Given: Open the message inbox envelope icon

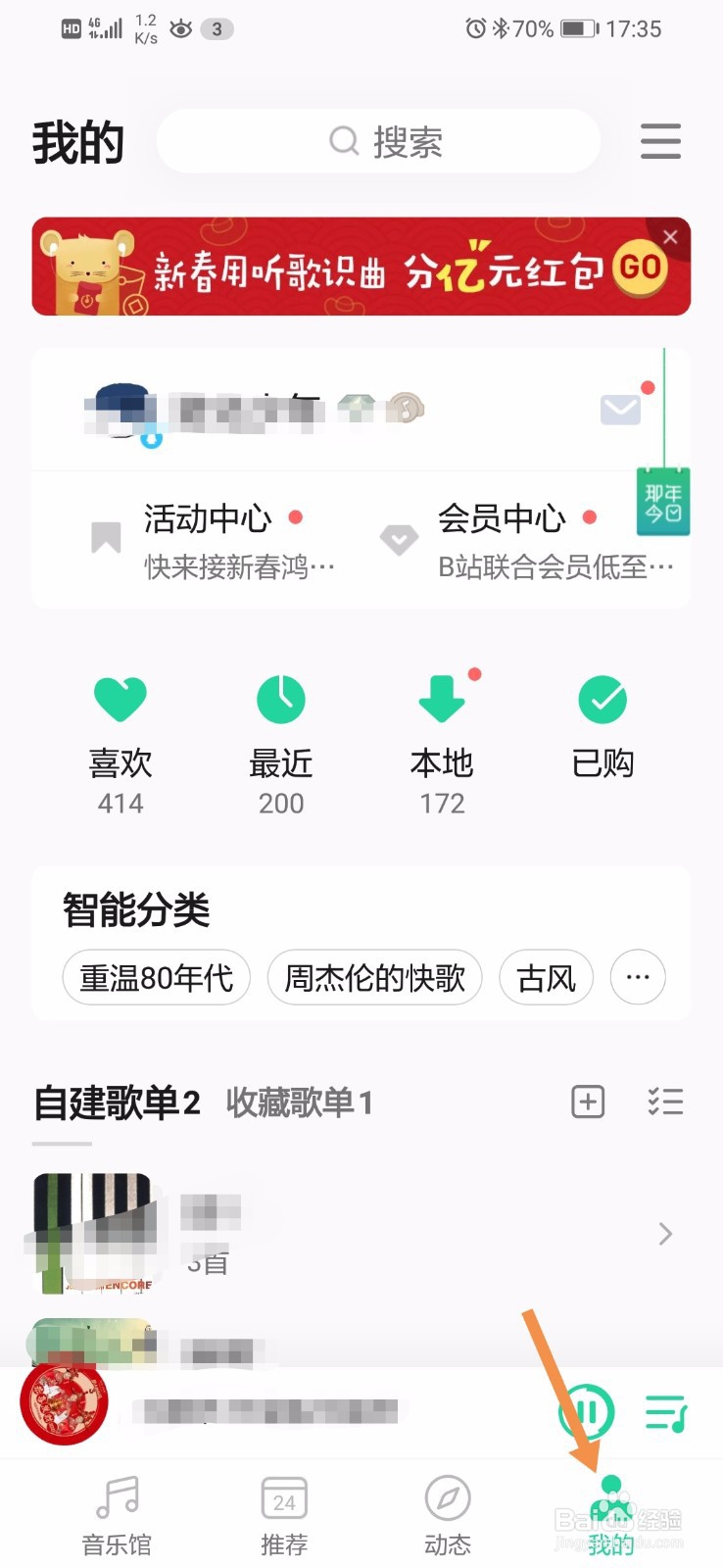Looking at the screenshot, I should point(619,409).
